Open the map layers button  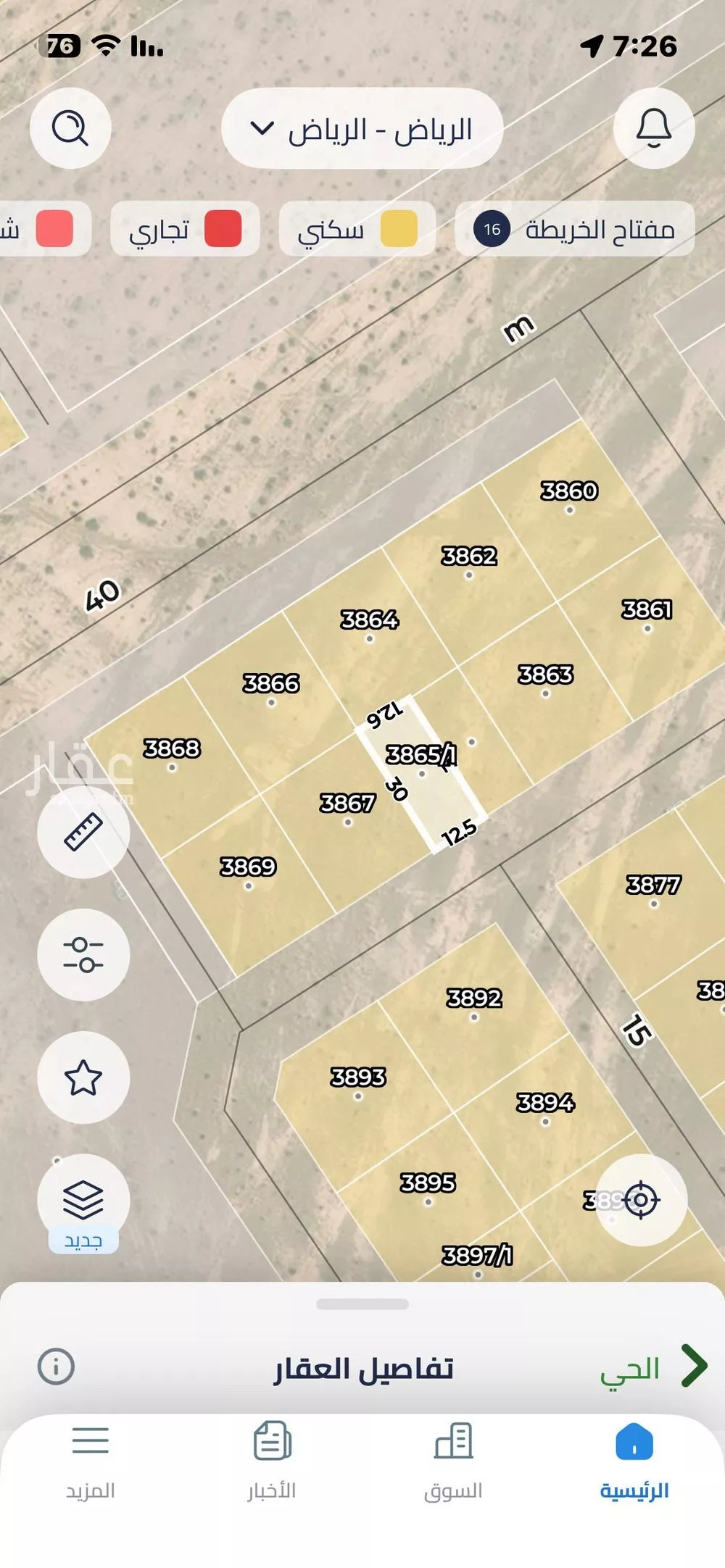pos(83,1200)
